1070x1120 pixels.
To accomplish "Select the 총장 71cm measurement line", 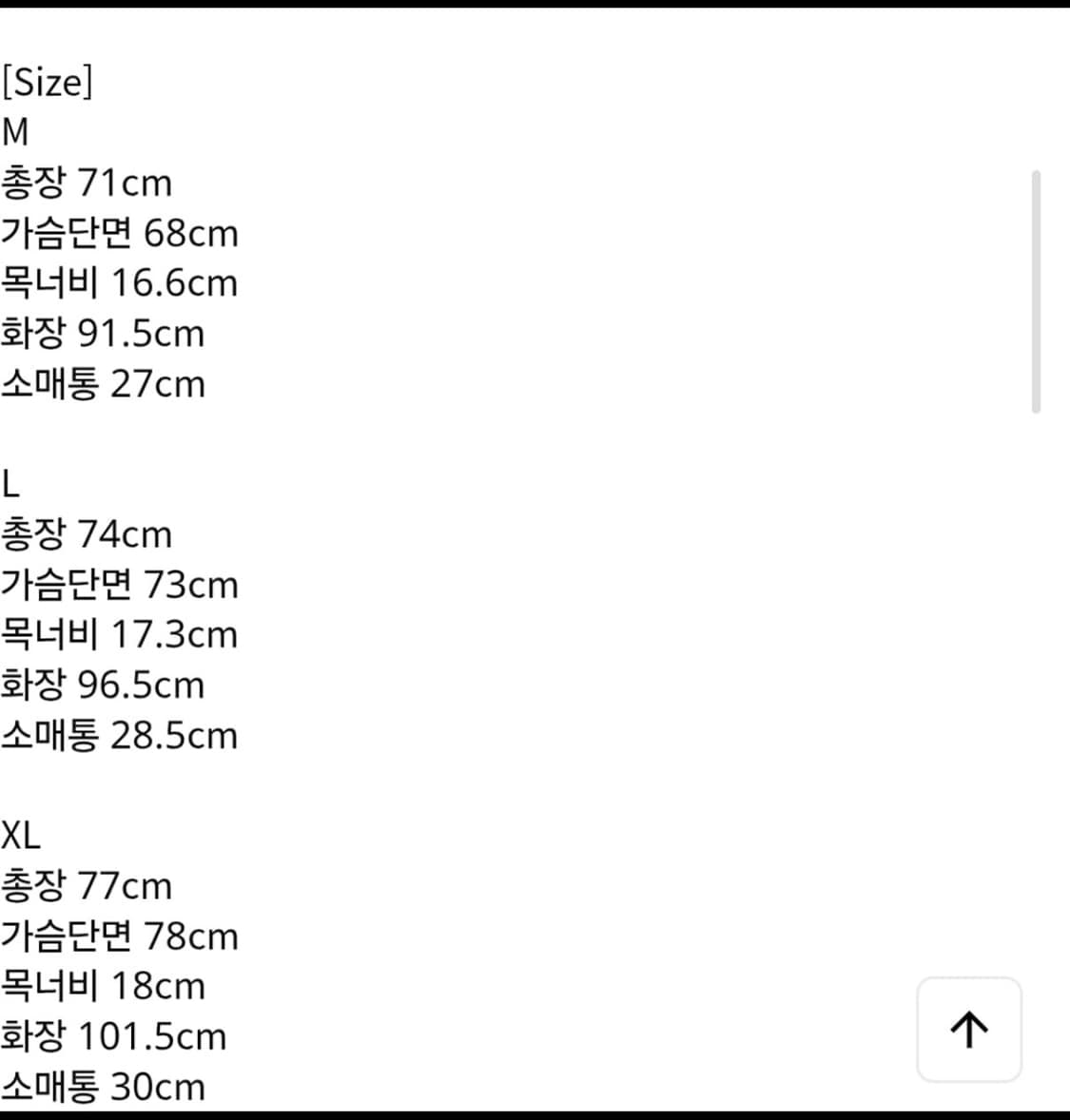I will (86, 183).
